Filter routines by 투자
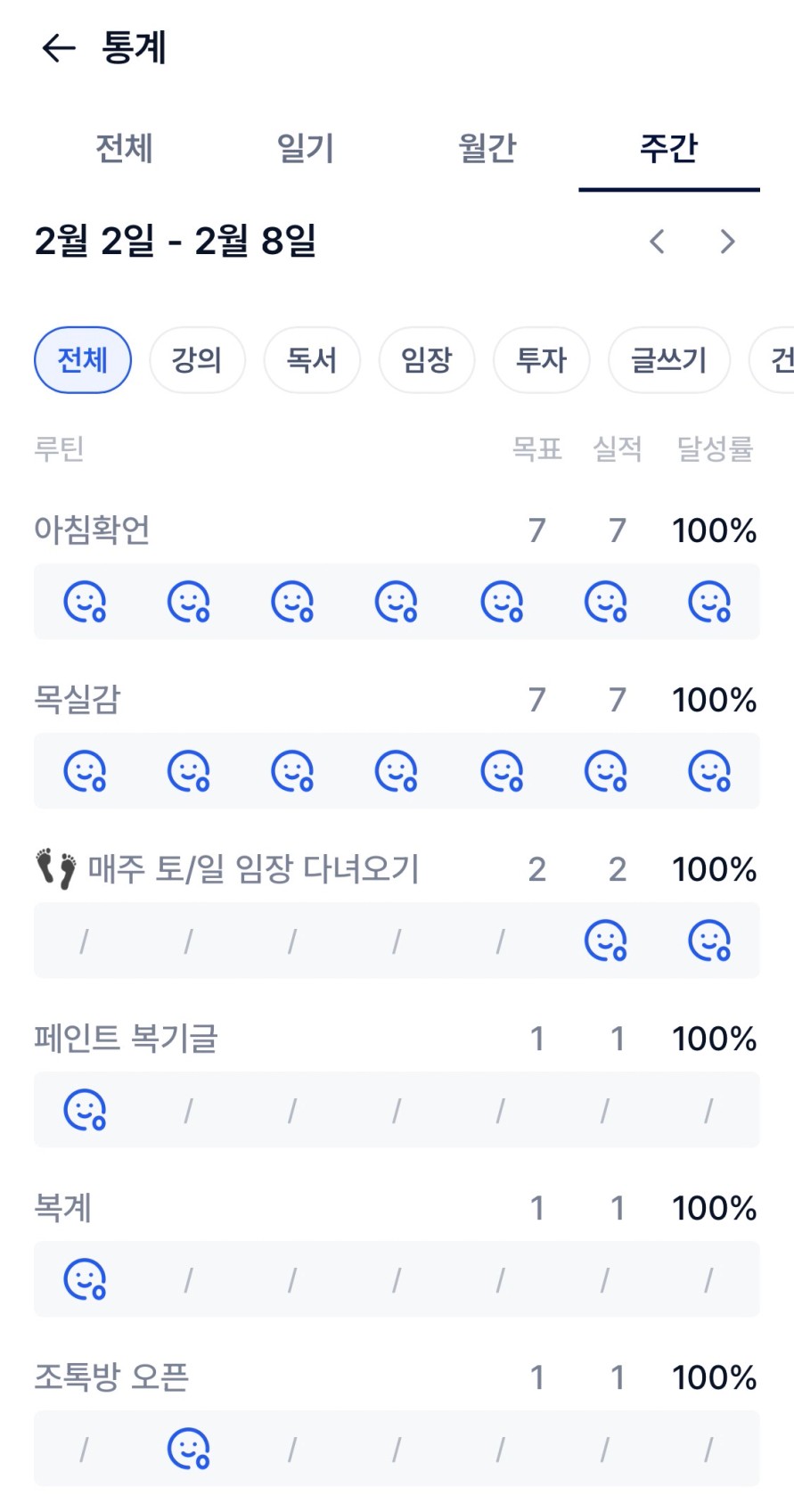 541,360
